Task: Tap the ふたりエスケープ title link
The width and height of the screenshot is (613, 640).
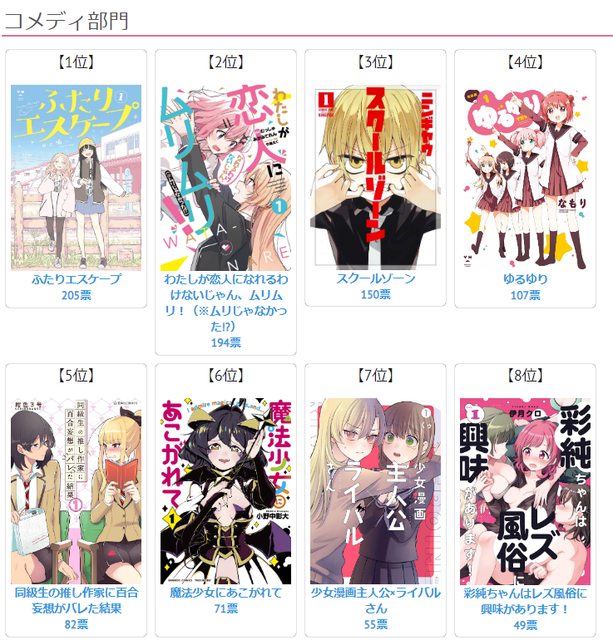Action: point(76,279)
